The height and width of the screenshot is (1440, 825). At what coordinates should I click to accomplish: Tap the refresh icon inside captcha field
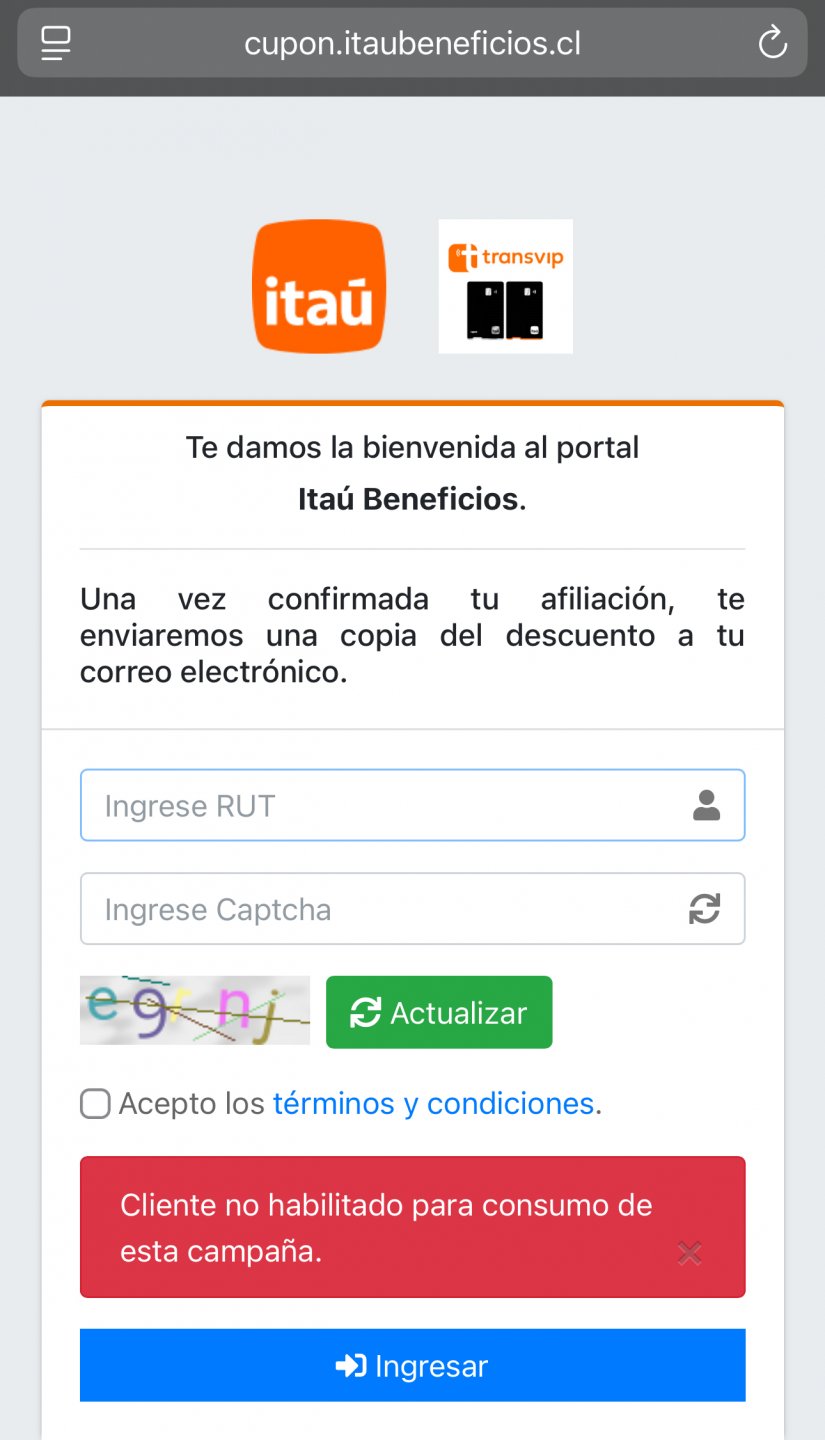[x=704, y=909]
